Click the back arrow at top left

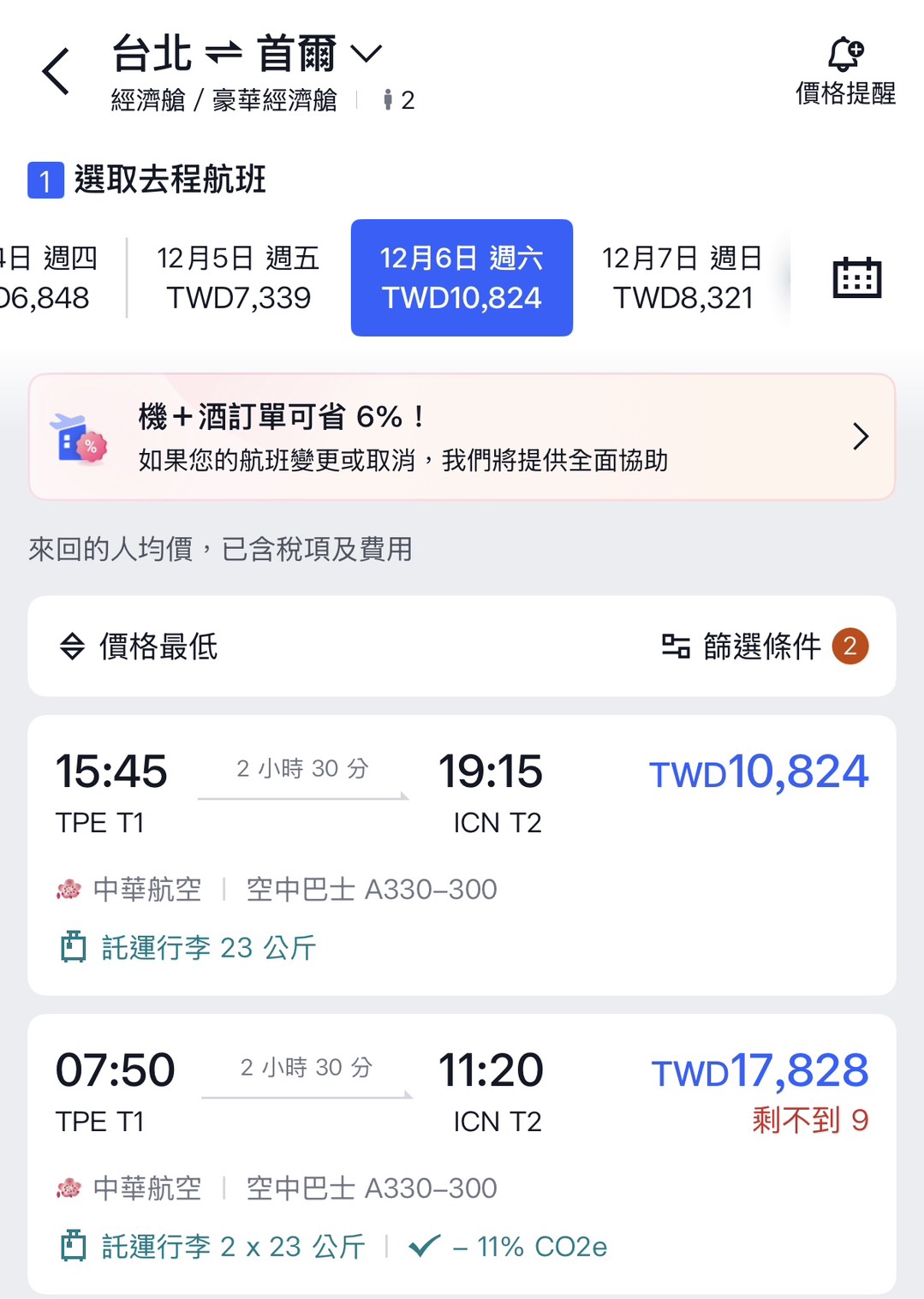[56, 70]
